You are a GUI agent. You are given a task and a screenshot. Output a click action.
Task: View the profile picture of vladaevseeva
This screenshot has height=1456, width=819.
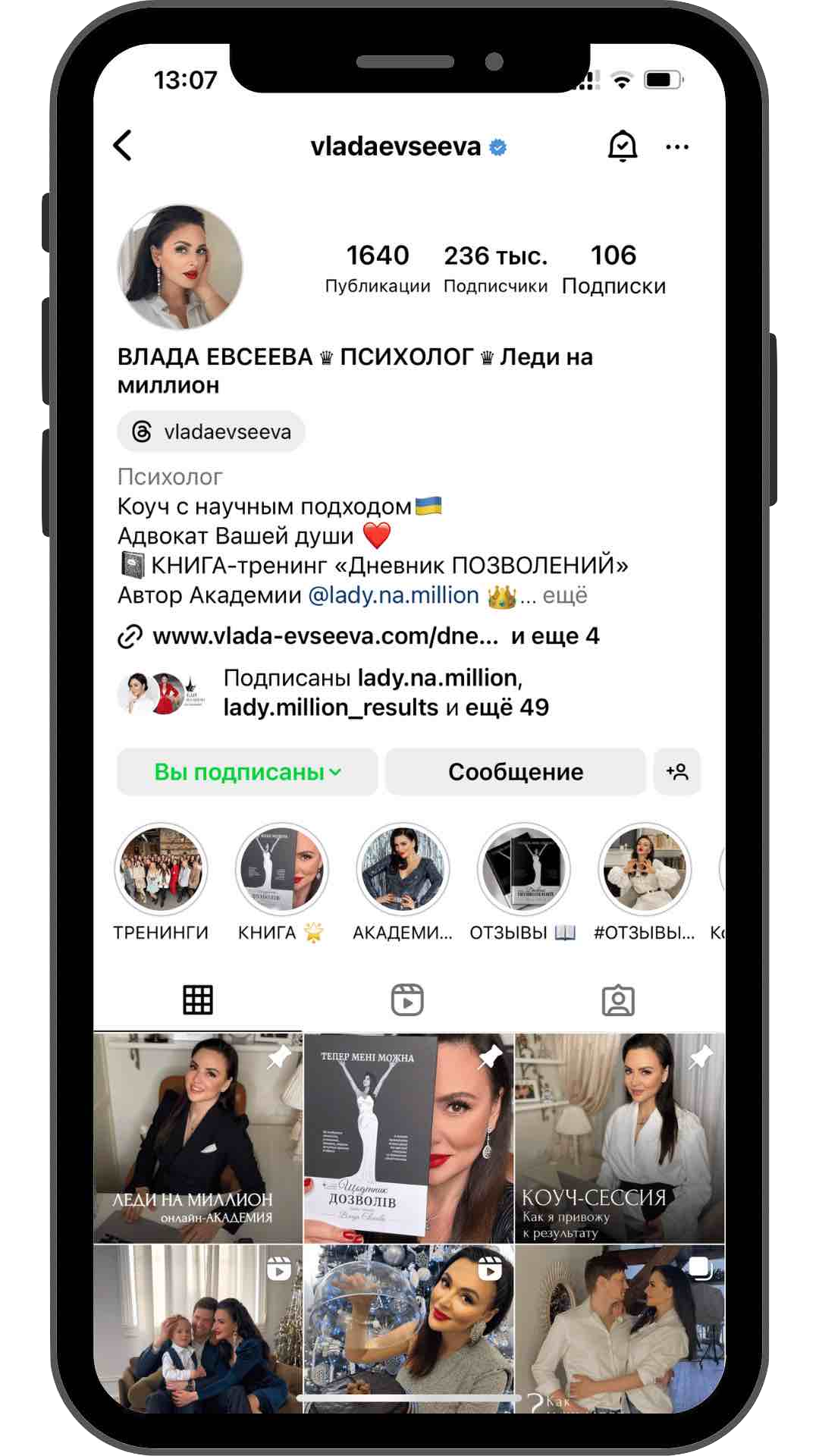click(x=180, y=267)
